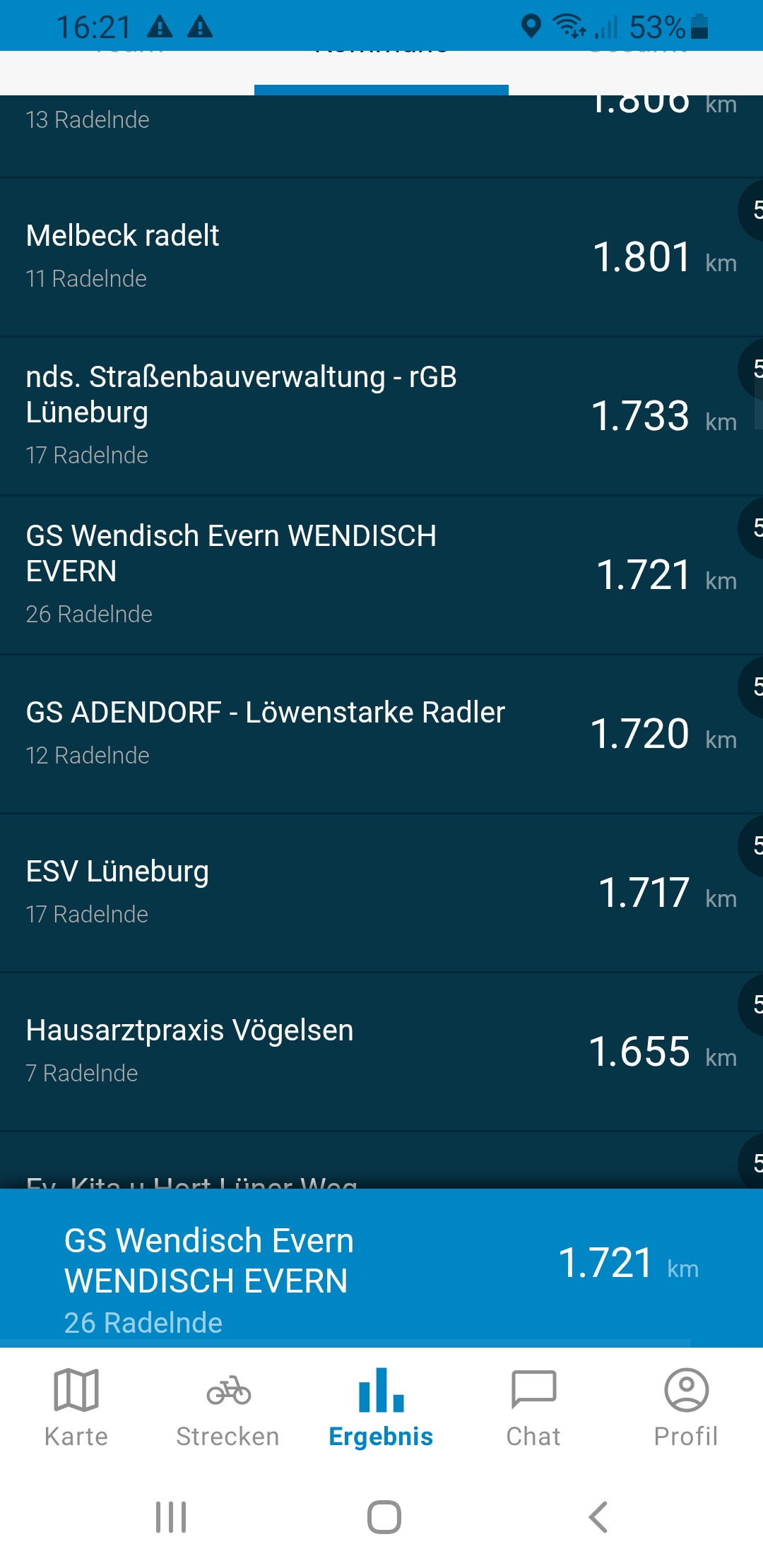This screenshot has width=763, height=1568.
Task: Switch to the Strecken tab
Action: (228, 1408)
